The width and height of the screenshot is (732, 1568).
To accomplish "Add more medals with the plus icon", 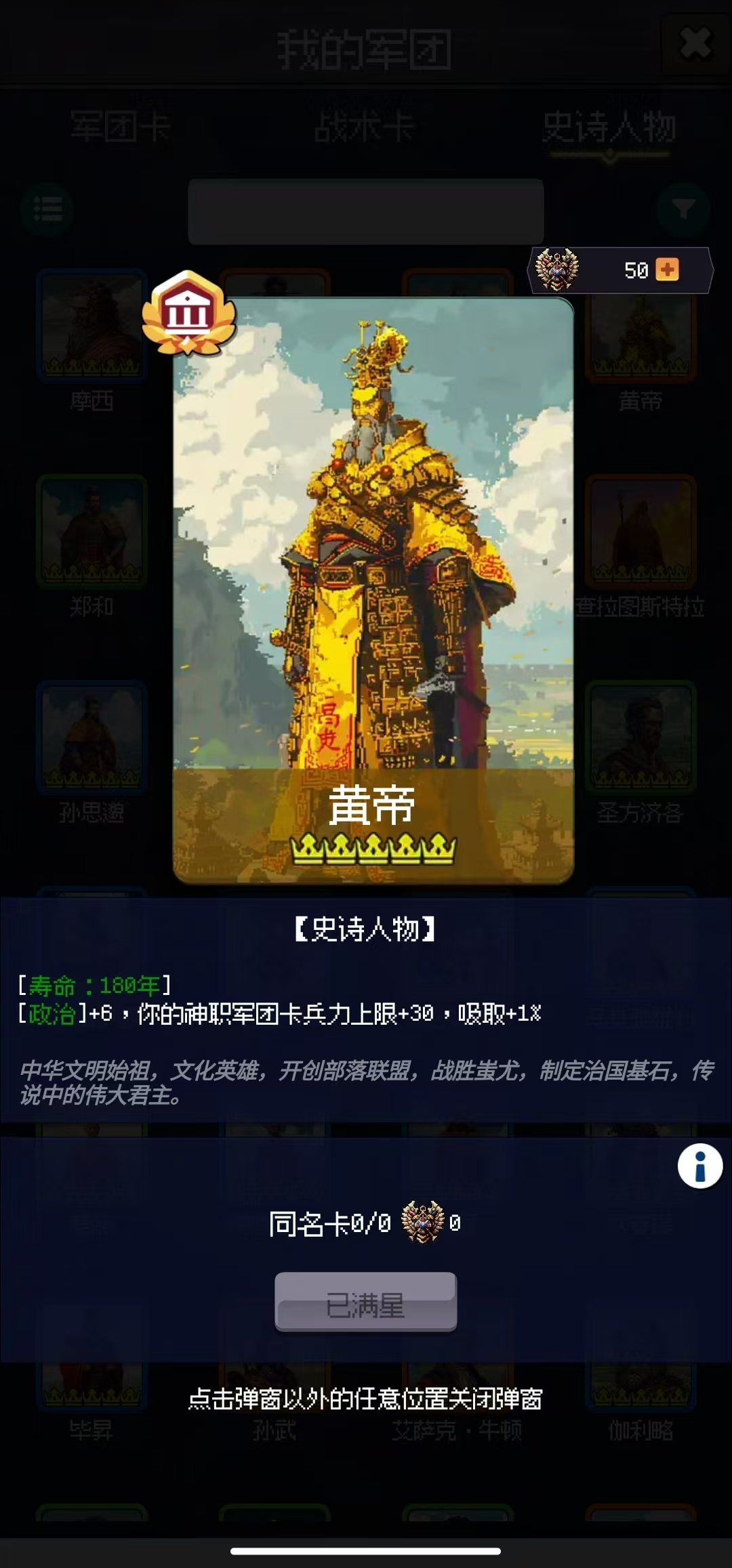I will click(x=668, y=270).
